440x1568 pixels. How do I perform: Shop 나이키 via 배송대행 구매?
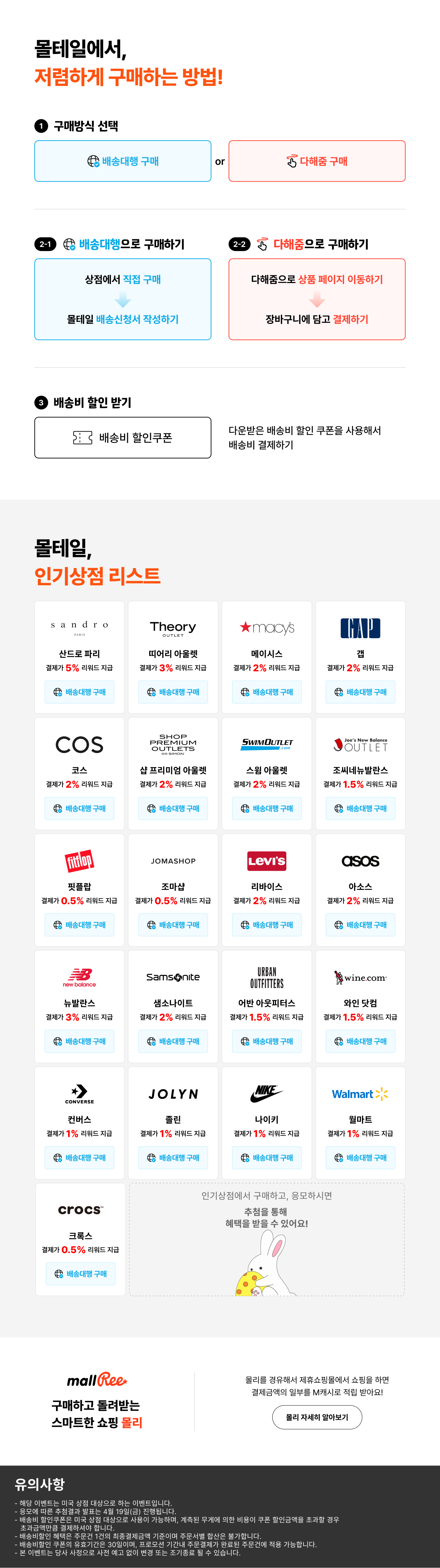pyautogui.click(x=266, y=1158)
